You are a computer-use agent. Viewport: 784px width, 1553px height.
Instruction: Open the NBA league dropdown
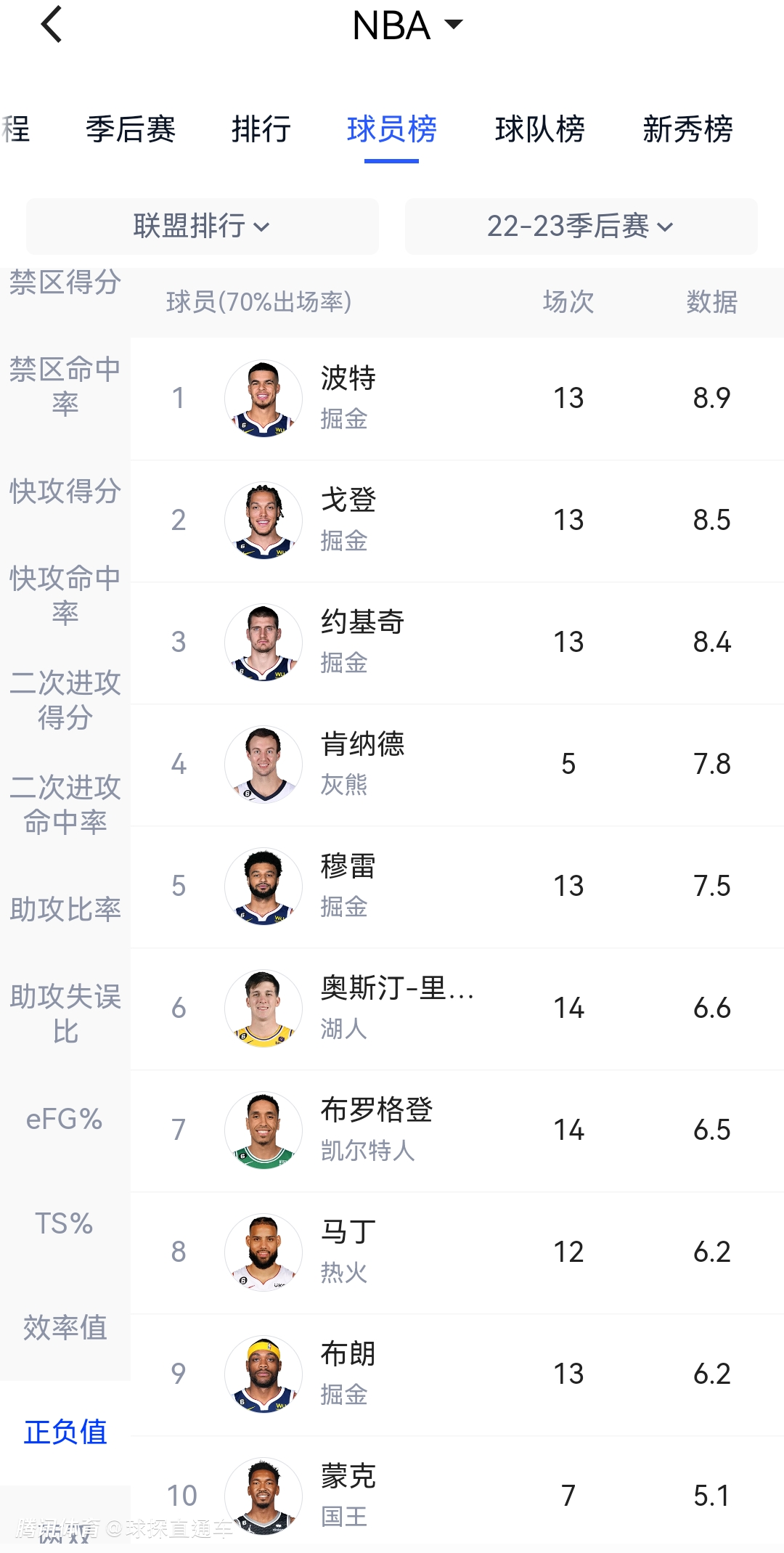click(407, 25)
